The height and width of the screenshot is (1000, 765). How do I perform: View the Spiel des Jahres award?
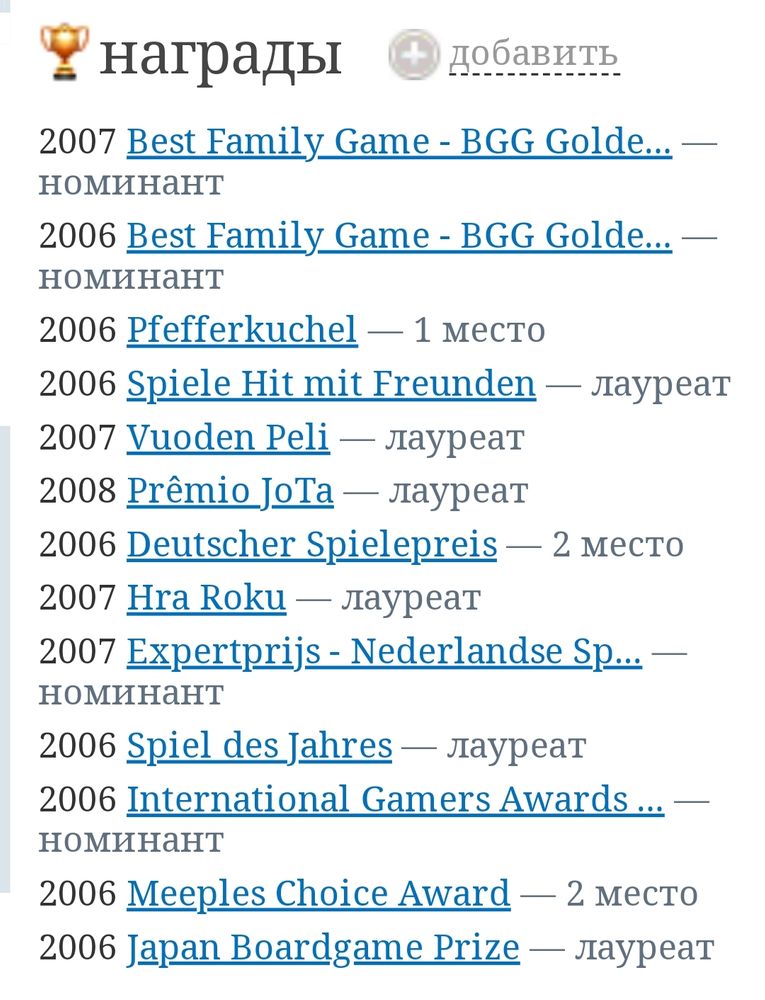coord(259,746)
